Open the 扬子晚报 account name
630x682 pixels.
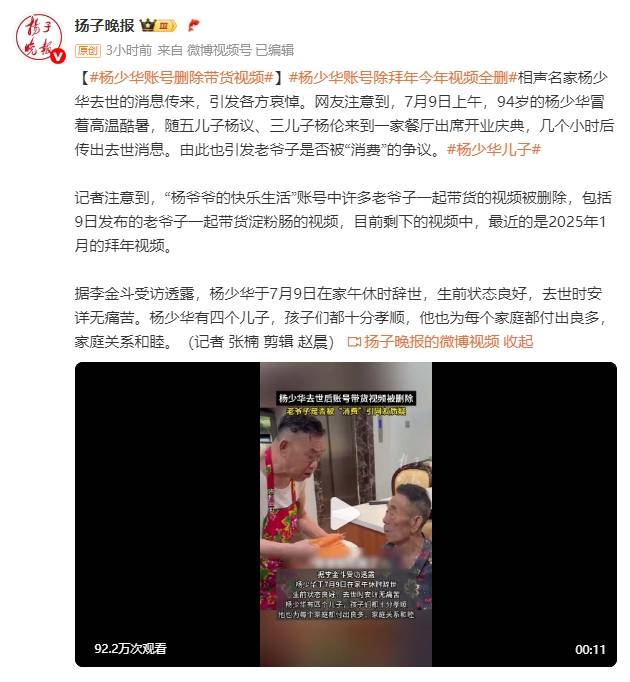[x=105, y=25]
